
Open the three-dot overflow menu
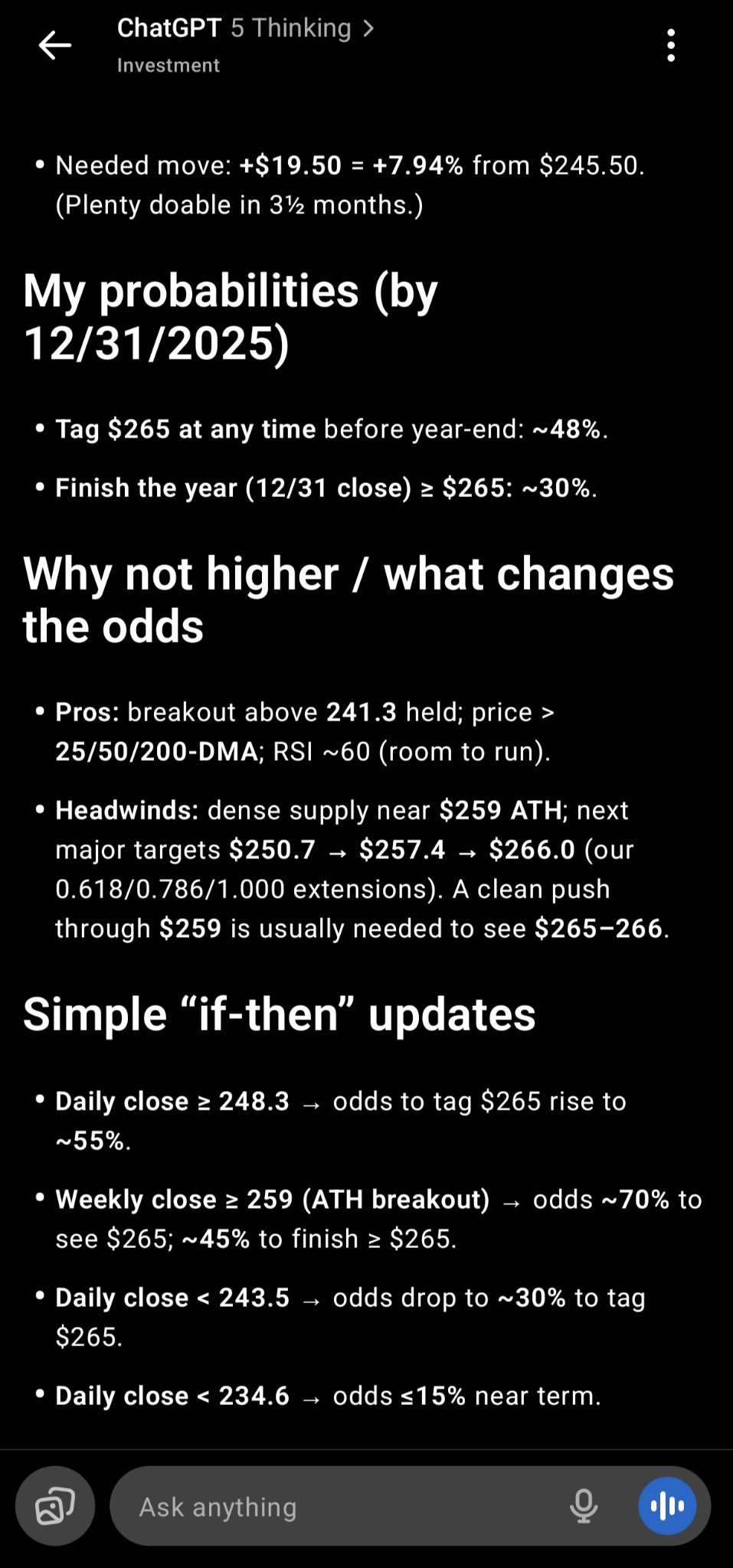coord(671,45)
